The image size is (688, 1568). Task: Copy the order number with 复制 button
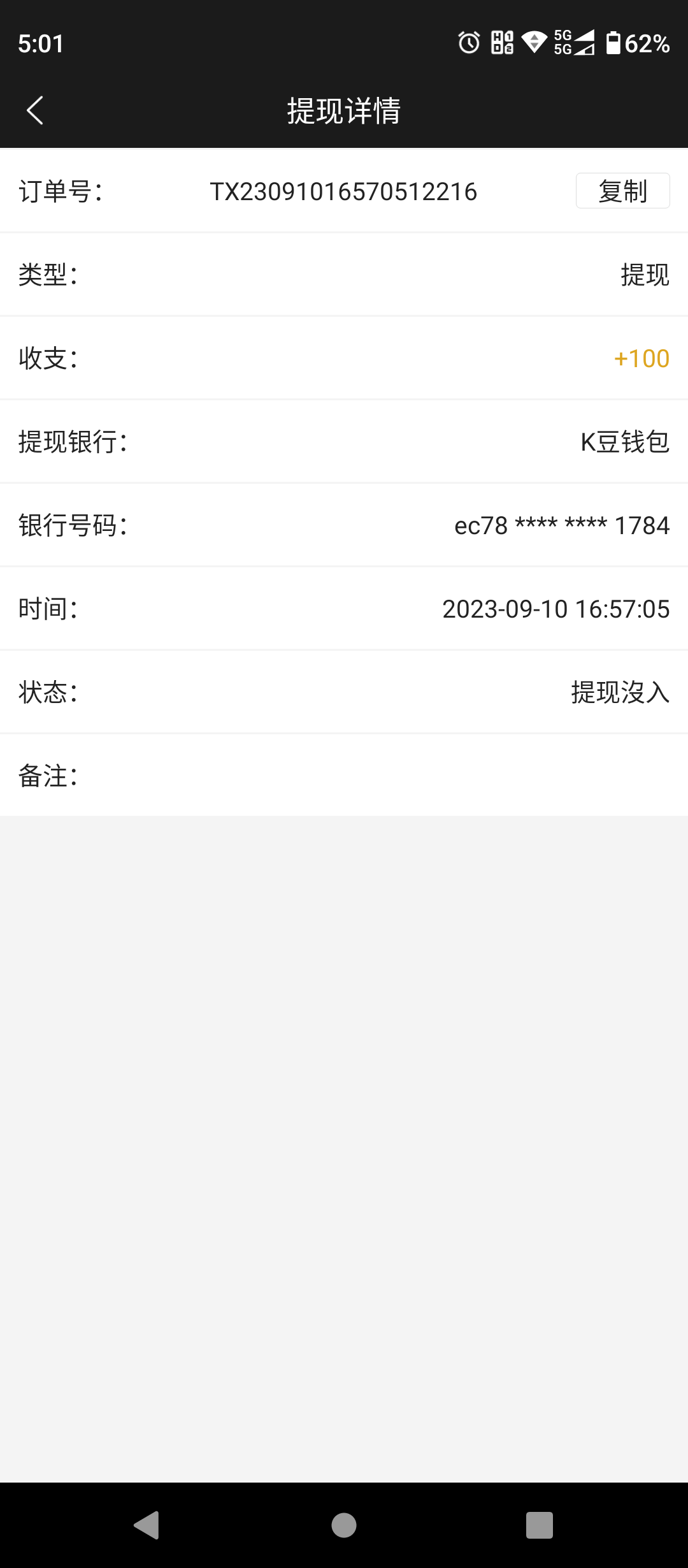(622, 191)
